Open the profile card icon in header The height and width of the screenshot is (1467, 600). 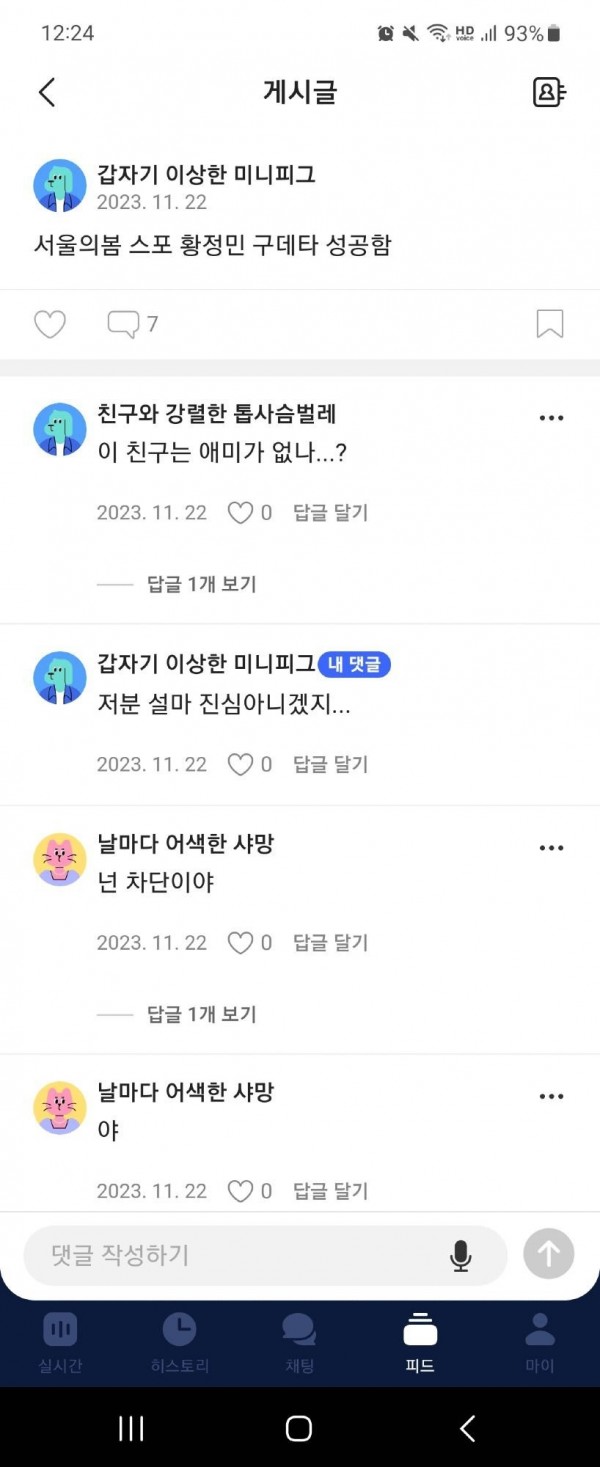548,92
